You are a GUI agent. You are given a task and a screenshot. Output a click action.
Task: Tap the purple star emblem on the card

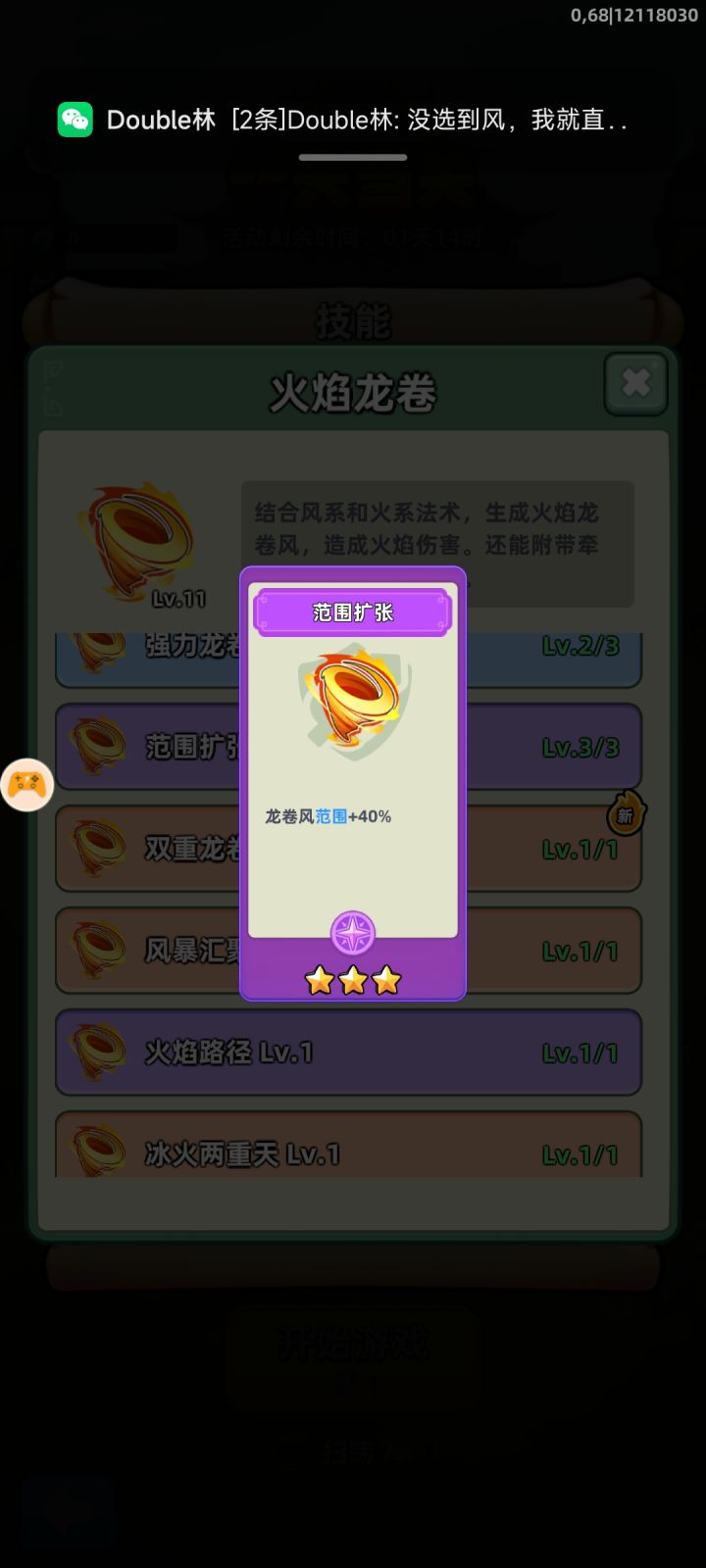(x=352, y=932)
